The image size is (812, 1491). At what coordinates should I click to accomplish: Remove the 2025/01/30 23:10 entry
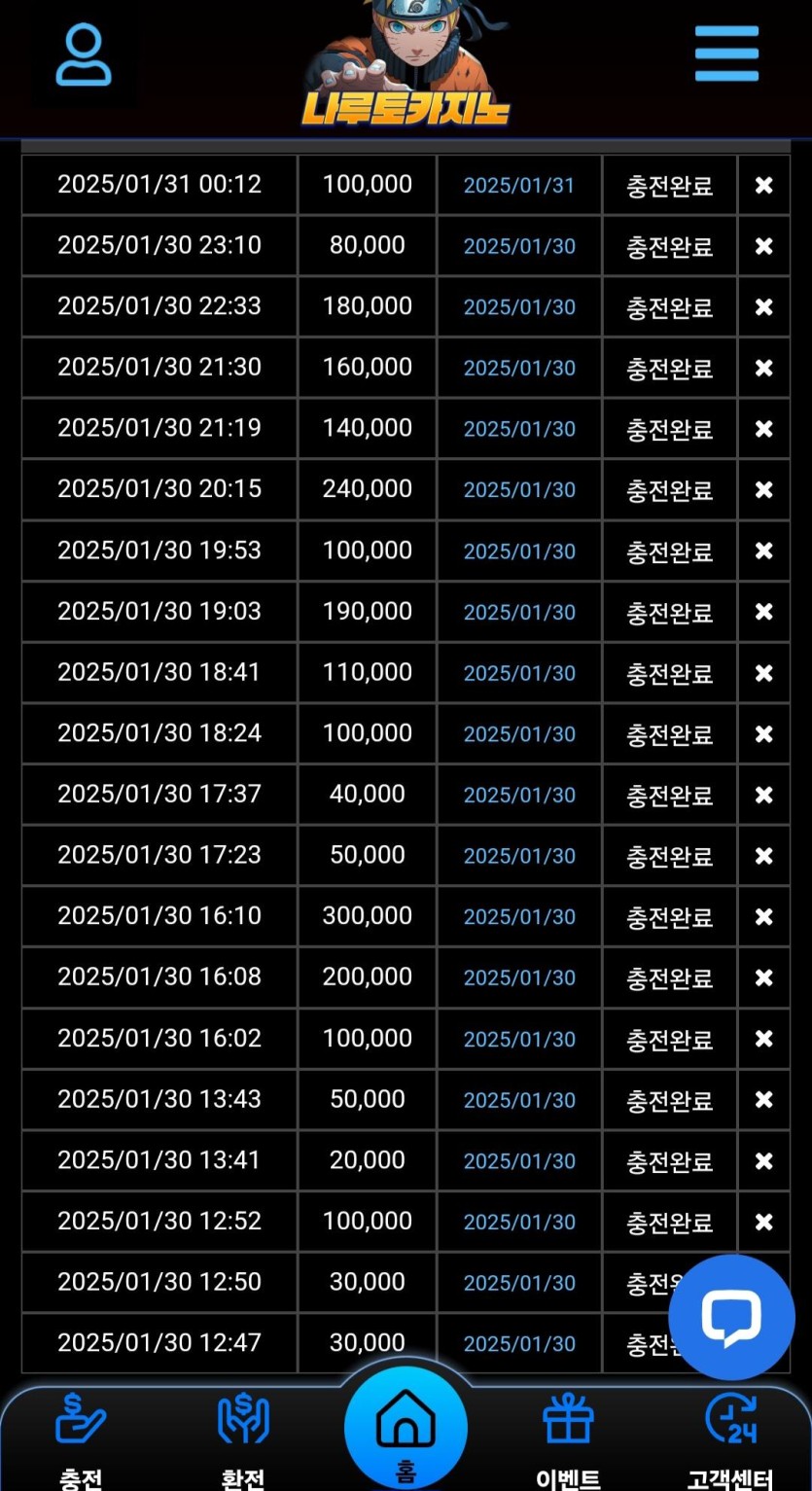click(x=764, y=246)
